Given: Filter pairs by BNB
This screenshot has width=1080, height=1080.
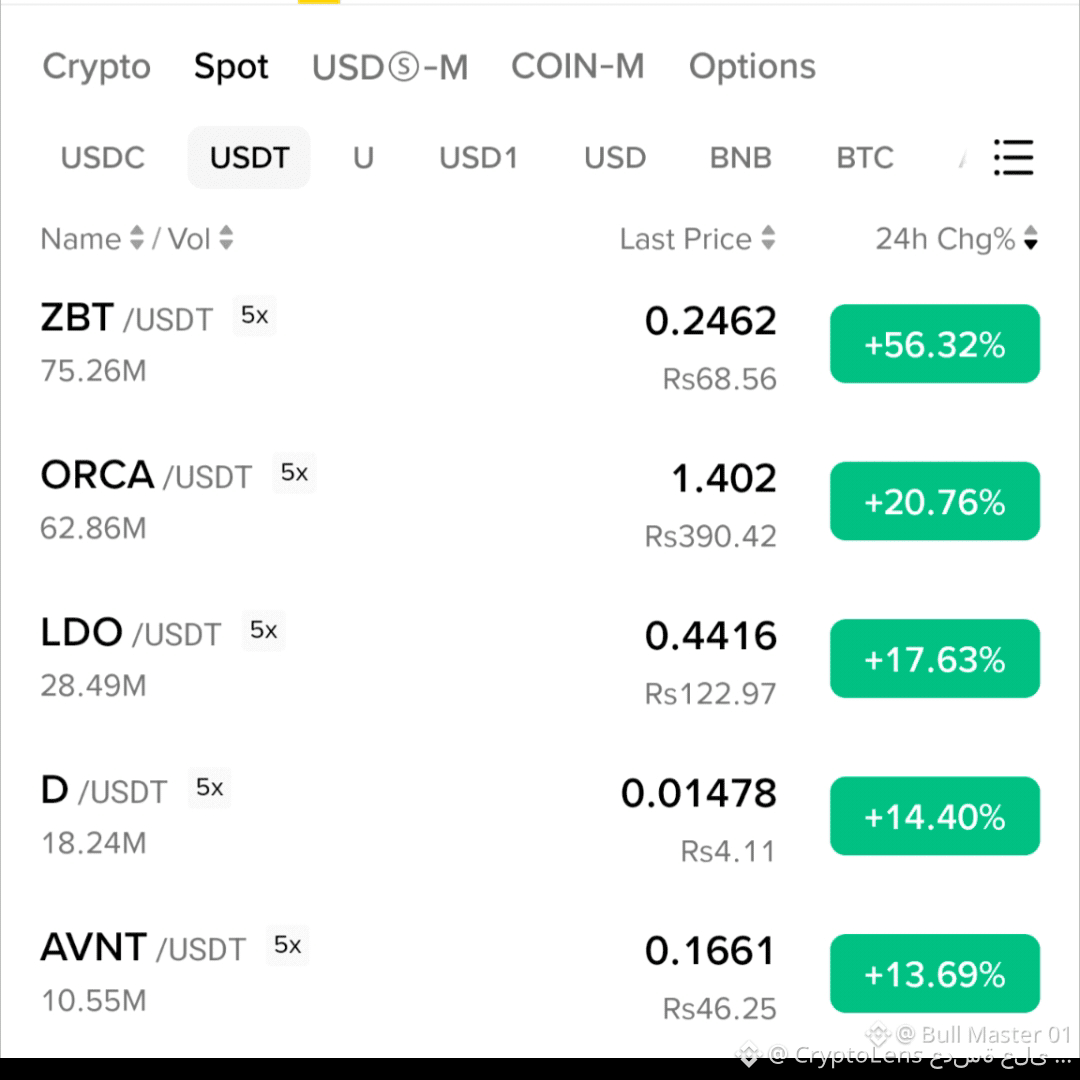Looking at the screenshot, I should (x=740, y=158).
